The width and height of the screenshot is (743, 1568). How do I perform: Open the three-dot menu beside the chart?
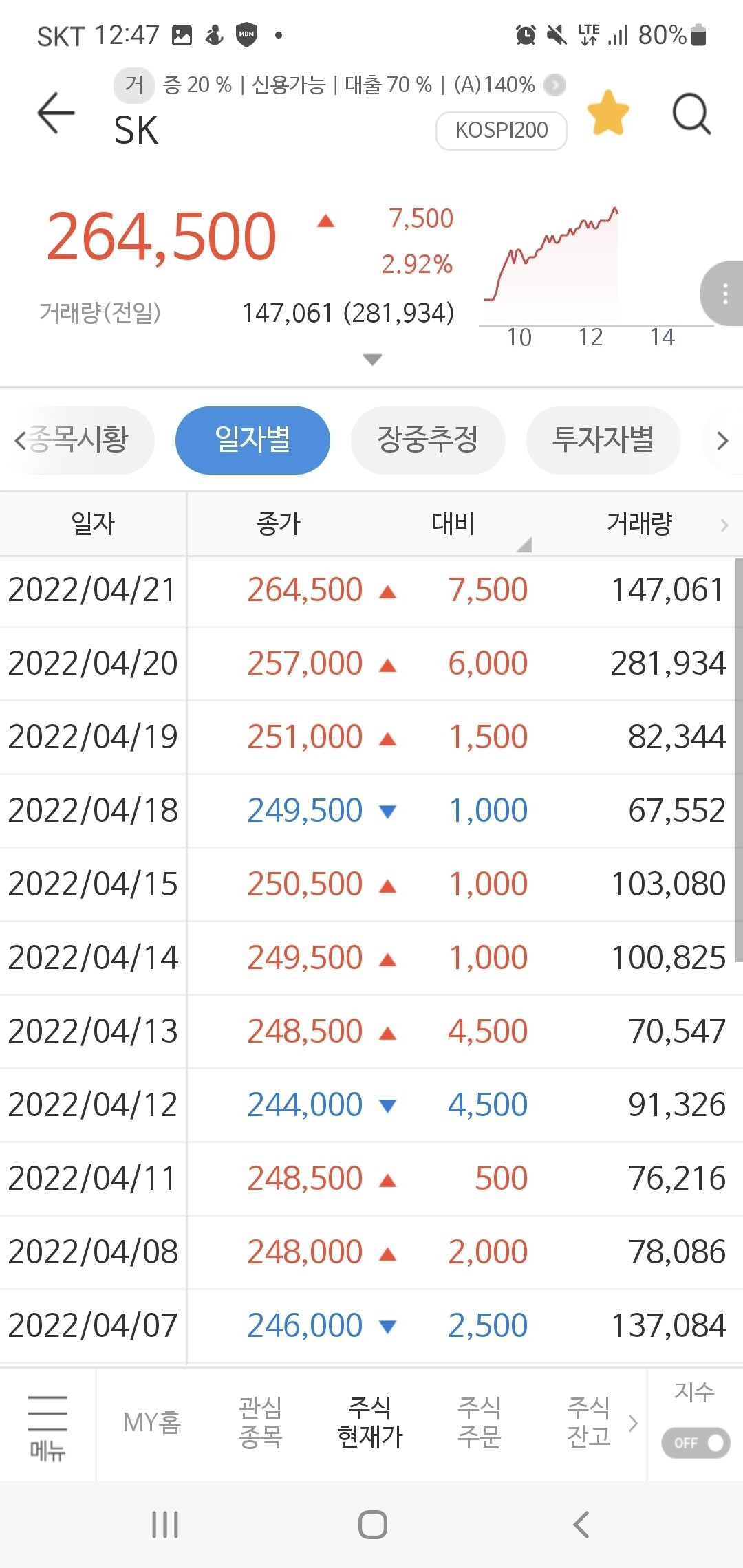tap(724, 293)
